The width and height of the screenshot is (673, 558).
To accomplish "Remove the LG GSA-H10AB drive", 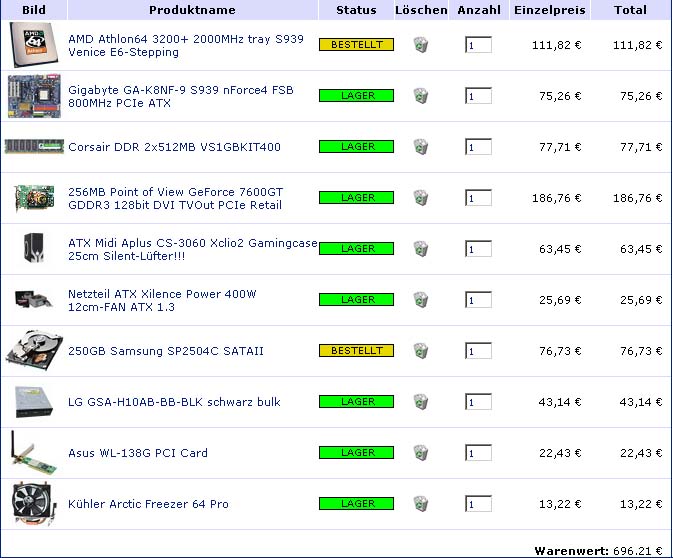I will pos(421,402).
